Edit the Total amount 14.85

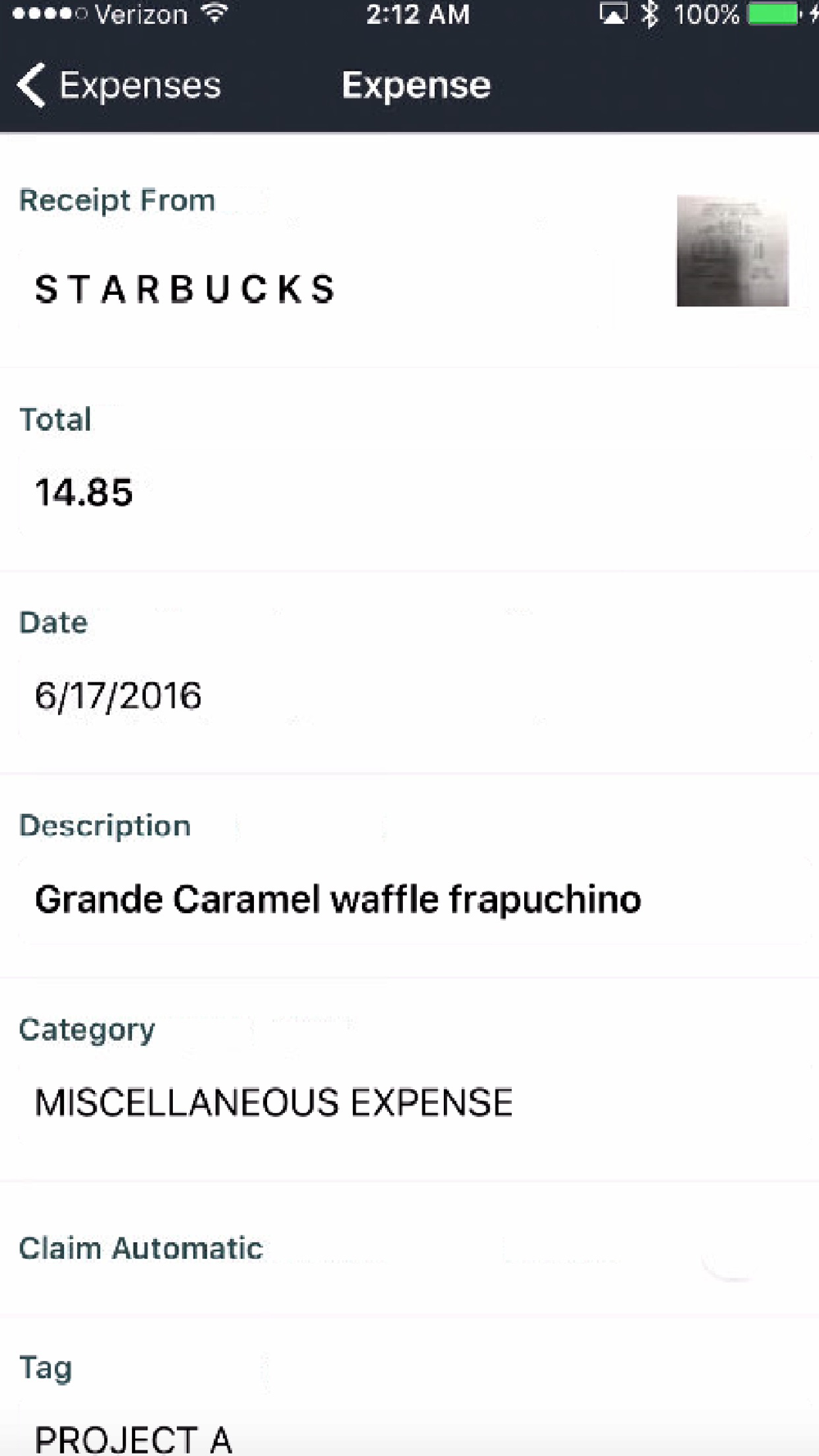409,493
